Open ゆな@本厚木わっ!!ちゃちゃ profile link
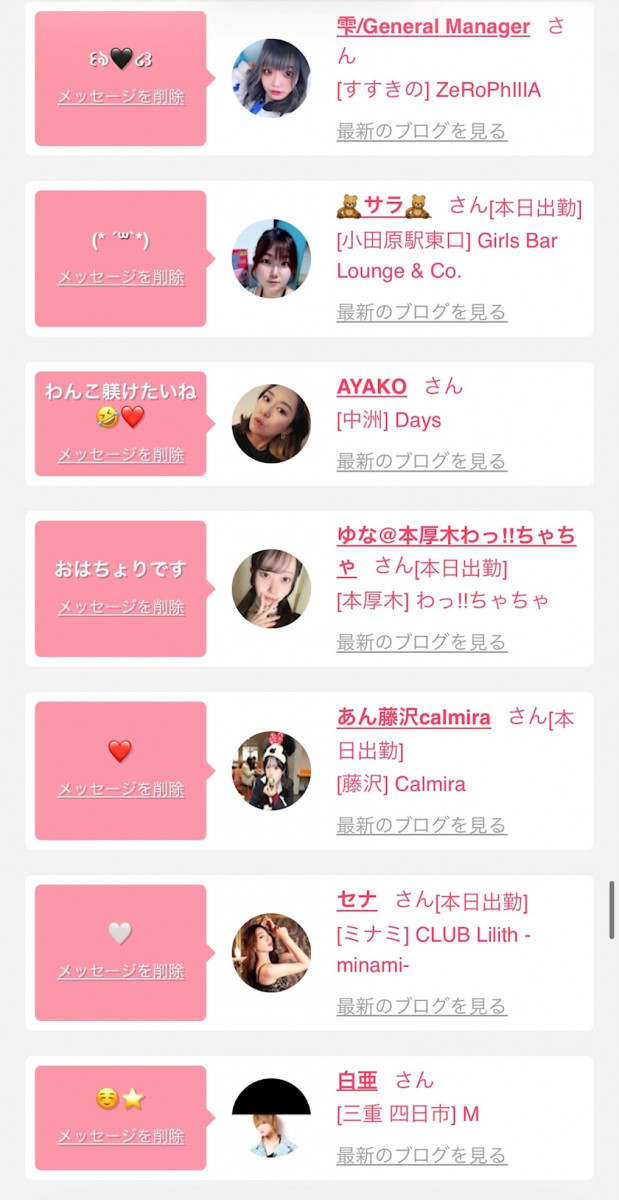The image size is (619, 1200). point(455,537)
